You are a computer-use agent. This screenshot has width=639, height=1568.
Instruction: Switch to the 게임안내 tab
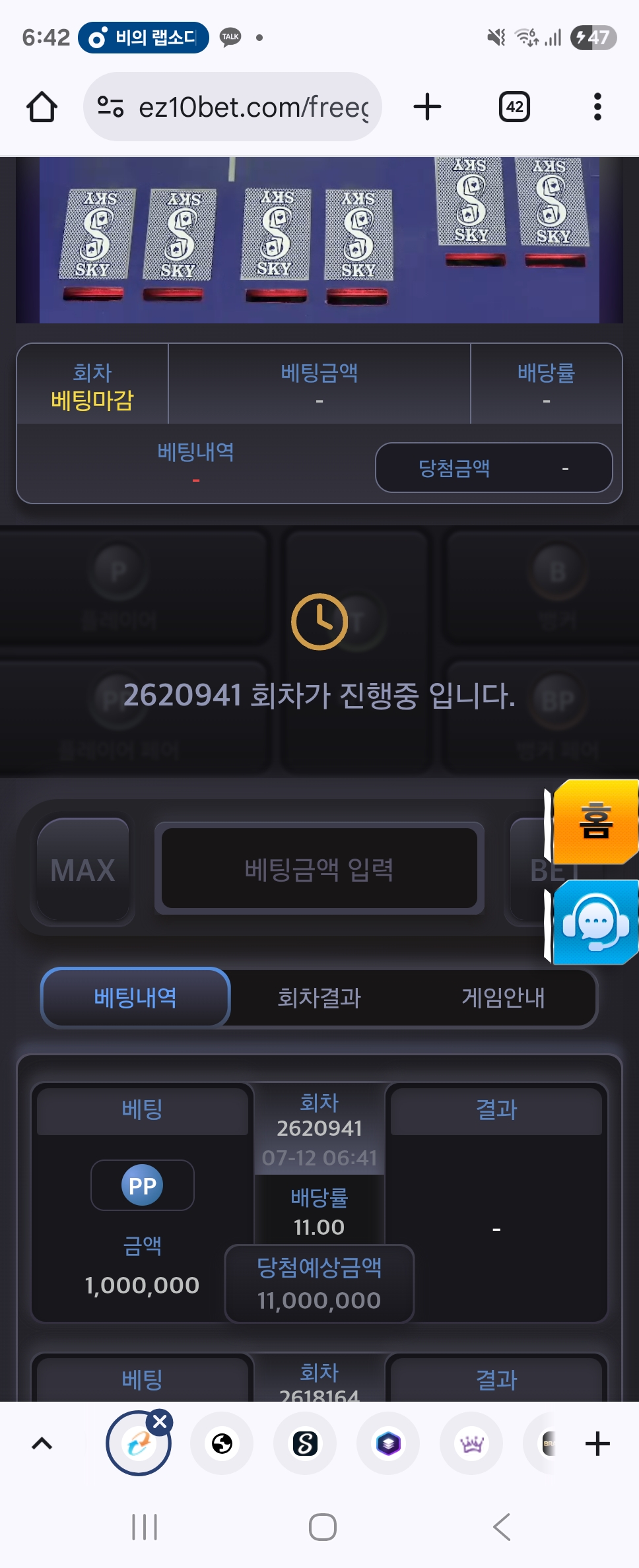503,997
